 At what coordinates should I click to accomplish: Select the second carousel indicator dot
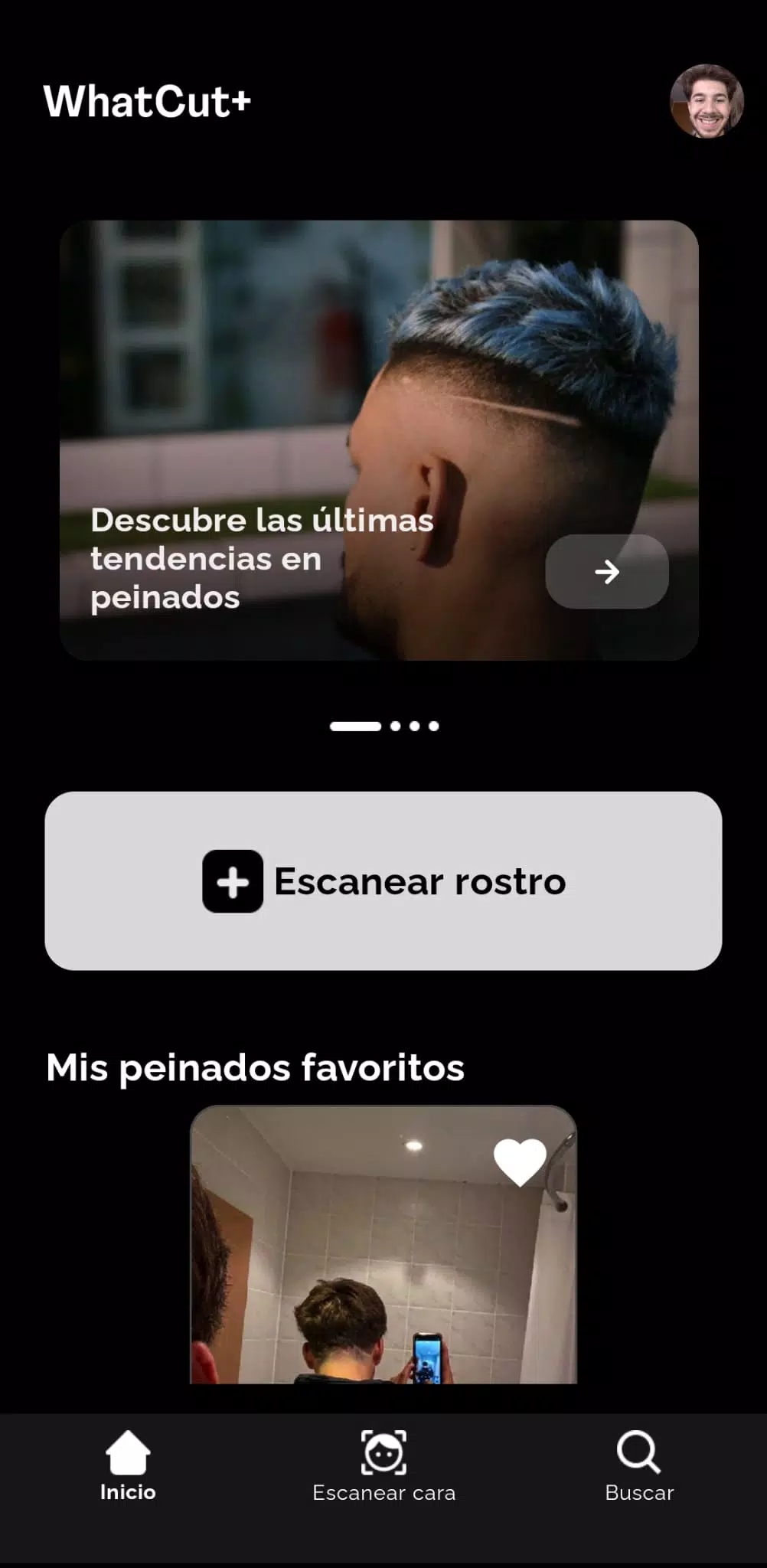tap(393, 726)
